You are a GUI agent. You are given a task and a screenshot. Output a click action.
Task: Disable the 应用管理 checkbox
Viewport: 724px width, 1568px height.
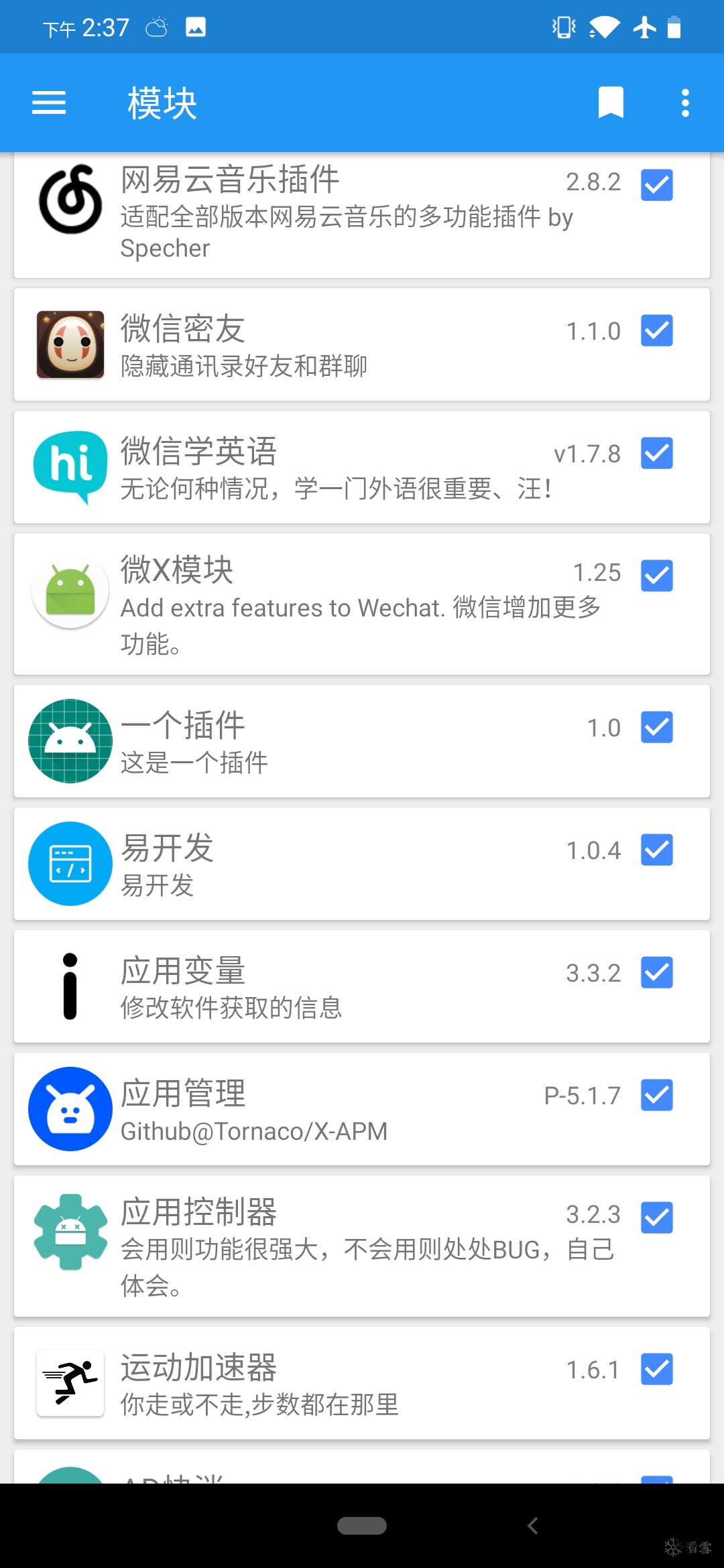657,1096
